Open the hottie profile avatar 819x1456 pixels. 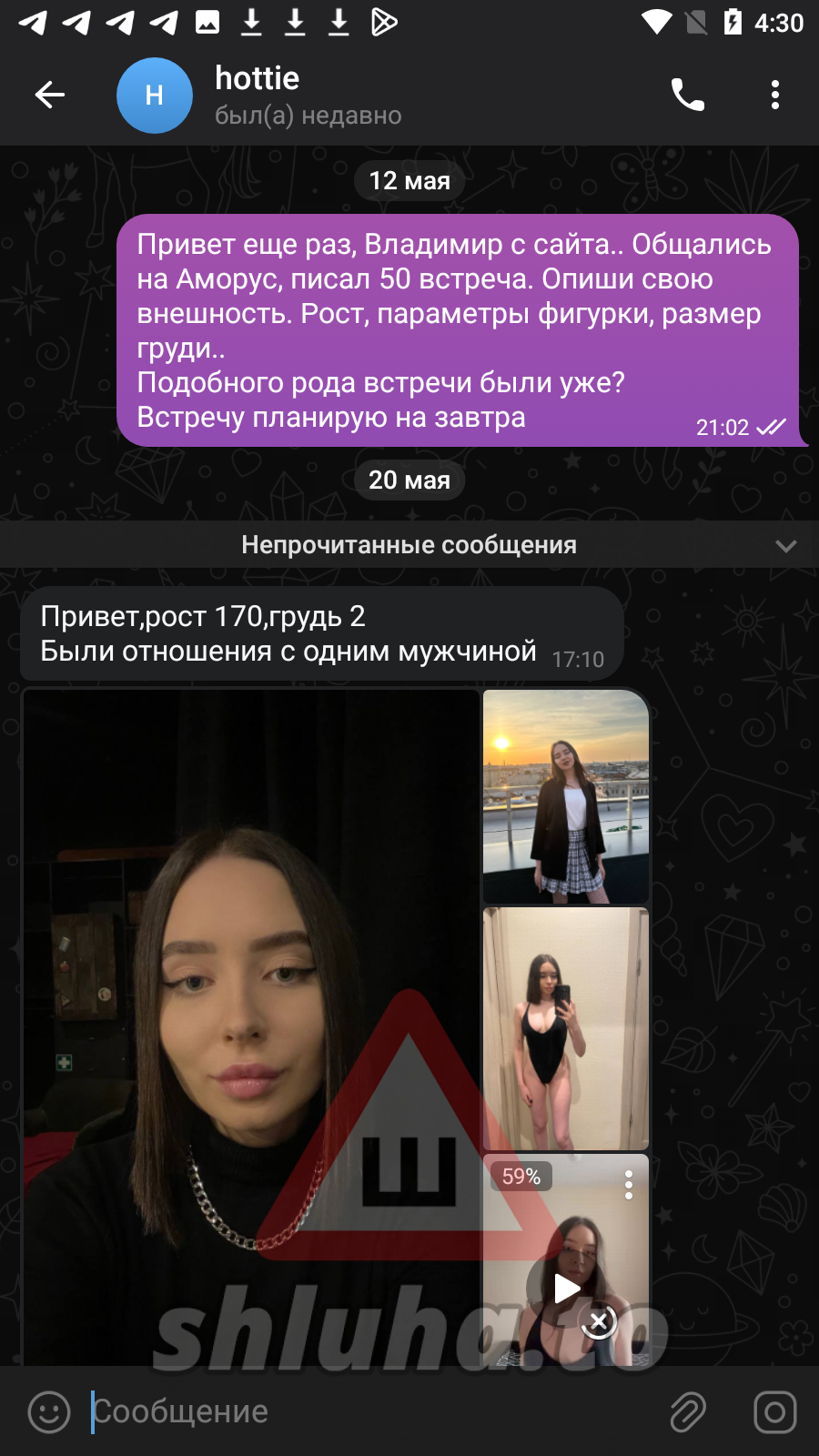(155, 96)
